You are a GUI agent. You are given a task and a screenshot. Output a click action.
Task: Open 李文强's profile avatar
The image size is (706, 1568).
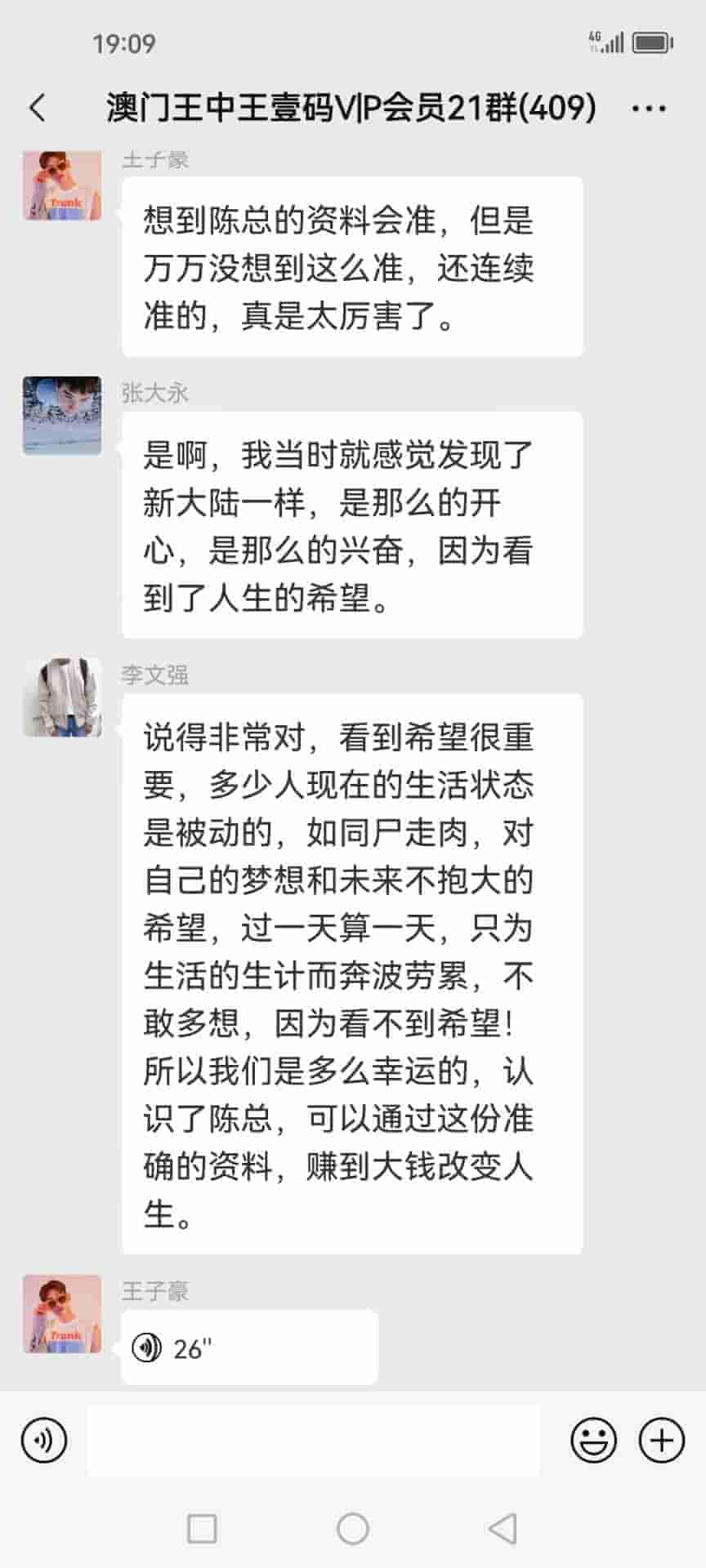tap(62, 697)
